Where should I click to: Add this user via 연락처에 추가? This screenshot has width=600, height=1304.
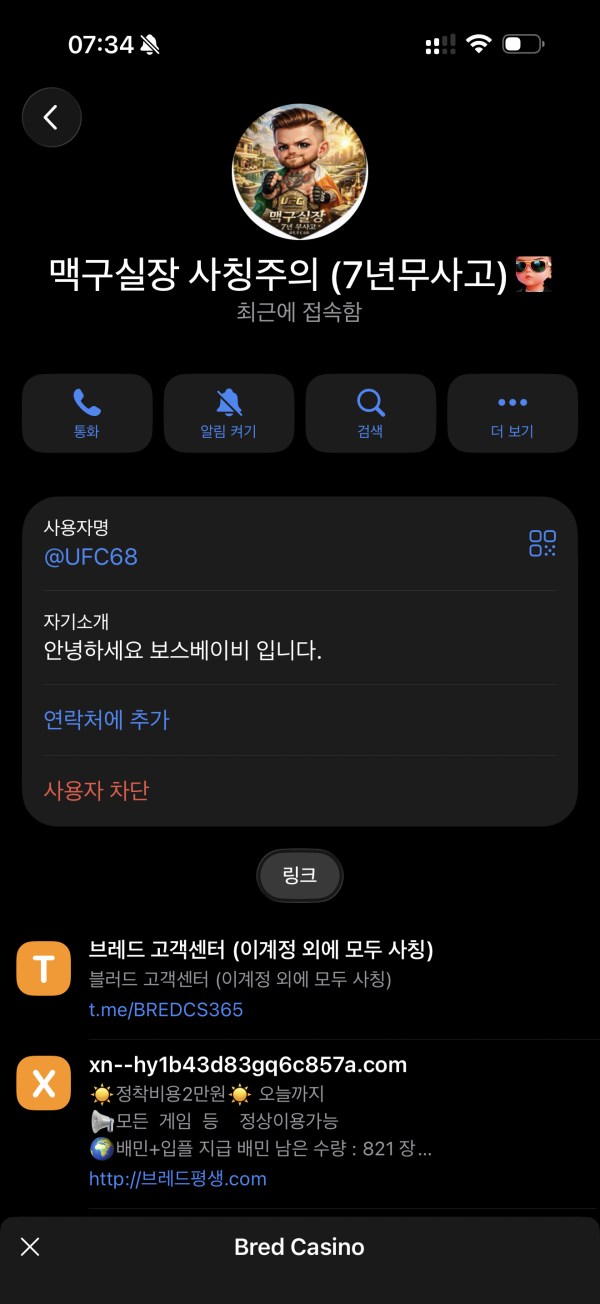[x=107, y=720]
